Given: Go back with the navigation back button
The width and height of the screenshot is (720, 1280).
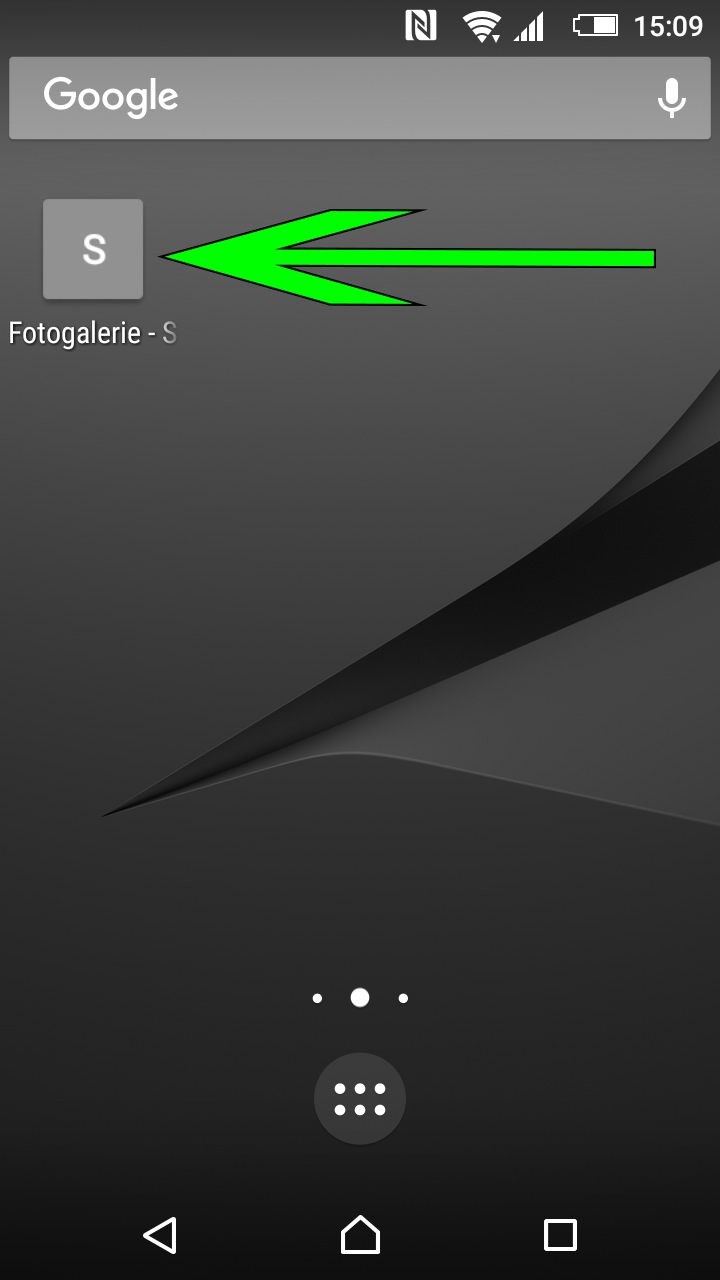Looking at the screenshot, I should tap(160, 1235).
